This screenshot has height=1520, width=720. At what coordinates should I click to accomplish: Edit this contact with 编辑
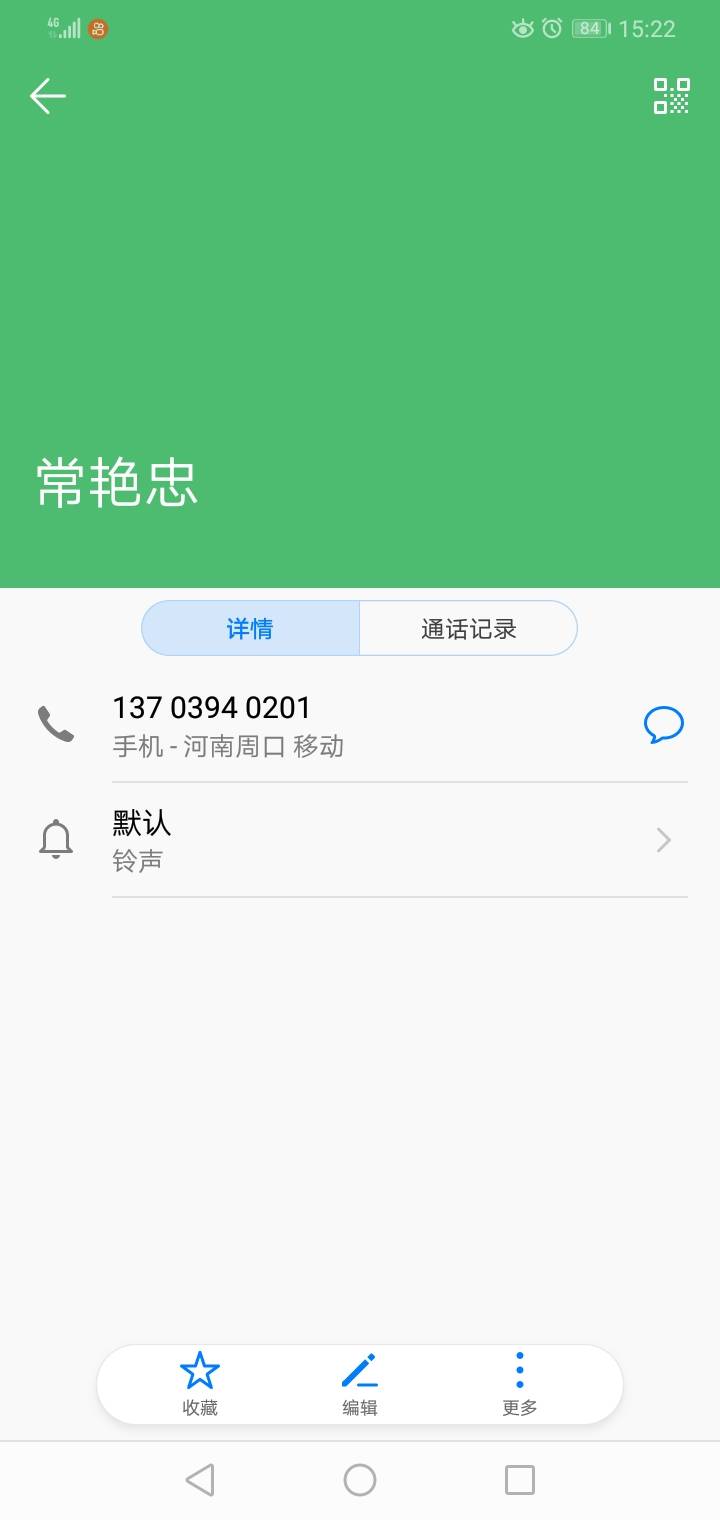point(360,1384)
